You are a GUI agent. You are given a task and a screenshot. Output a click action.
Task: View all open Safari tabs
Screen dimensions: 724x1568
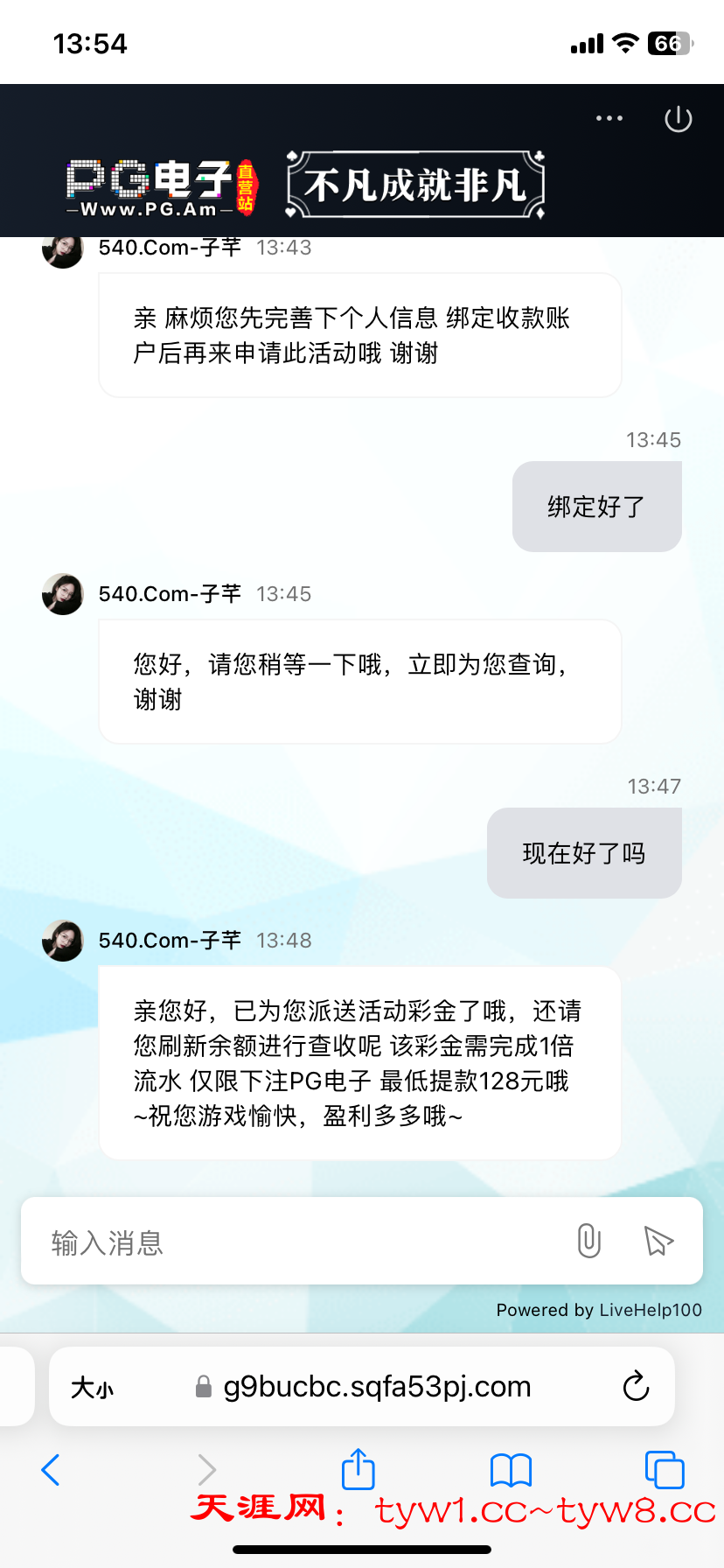(x=665, y=1470)
